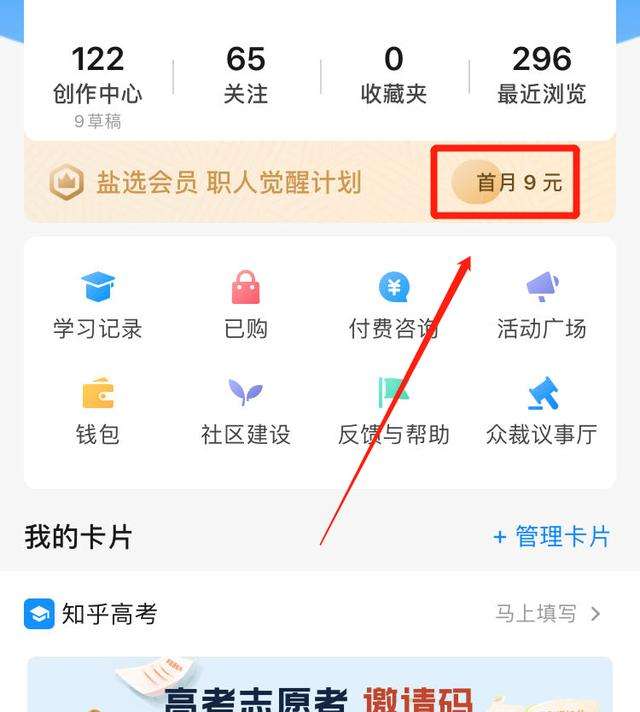This screenshot has height=712, width=640.
Task: Open 创作中心 with 122 items
Action: 97,77
